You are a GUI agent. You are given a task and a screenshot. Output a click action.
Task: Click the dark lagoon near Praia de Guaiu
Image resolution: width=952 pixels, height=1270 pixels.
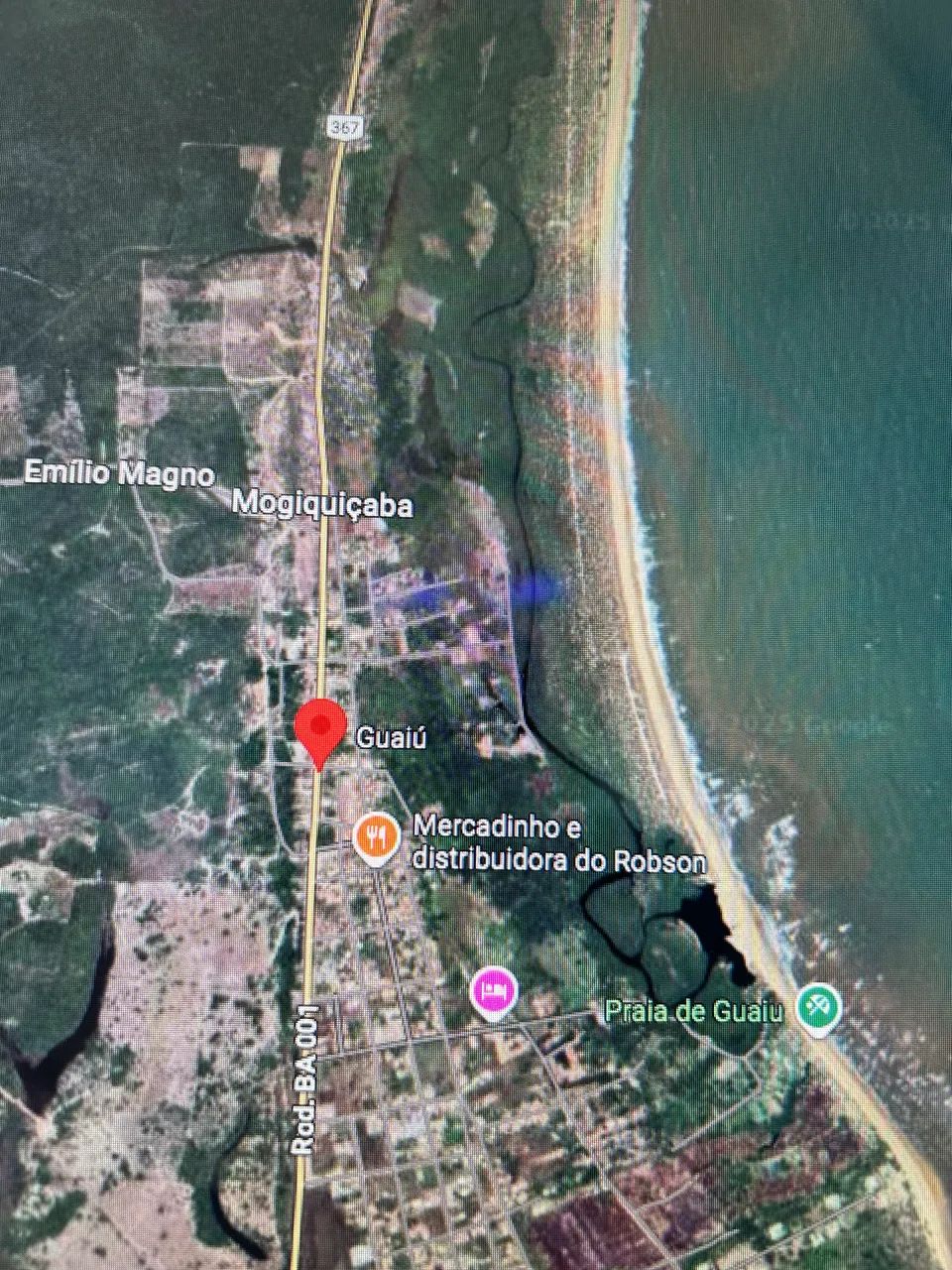point(699,918)
